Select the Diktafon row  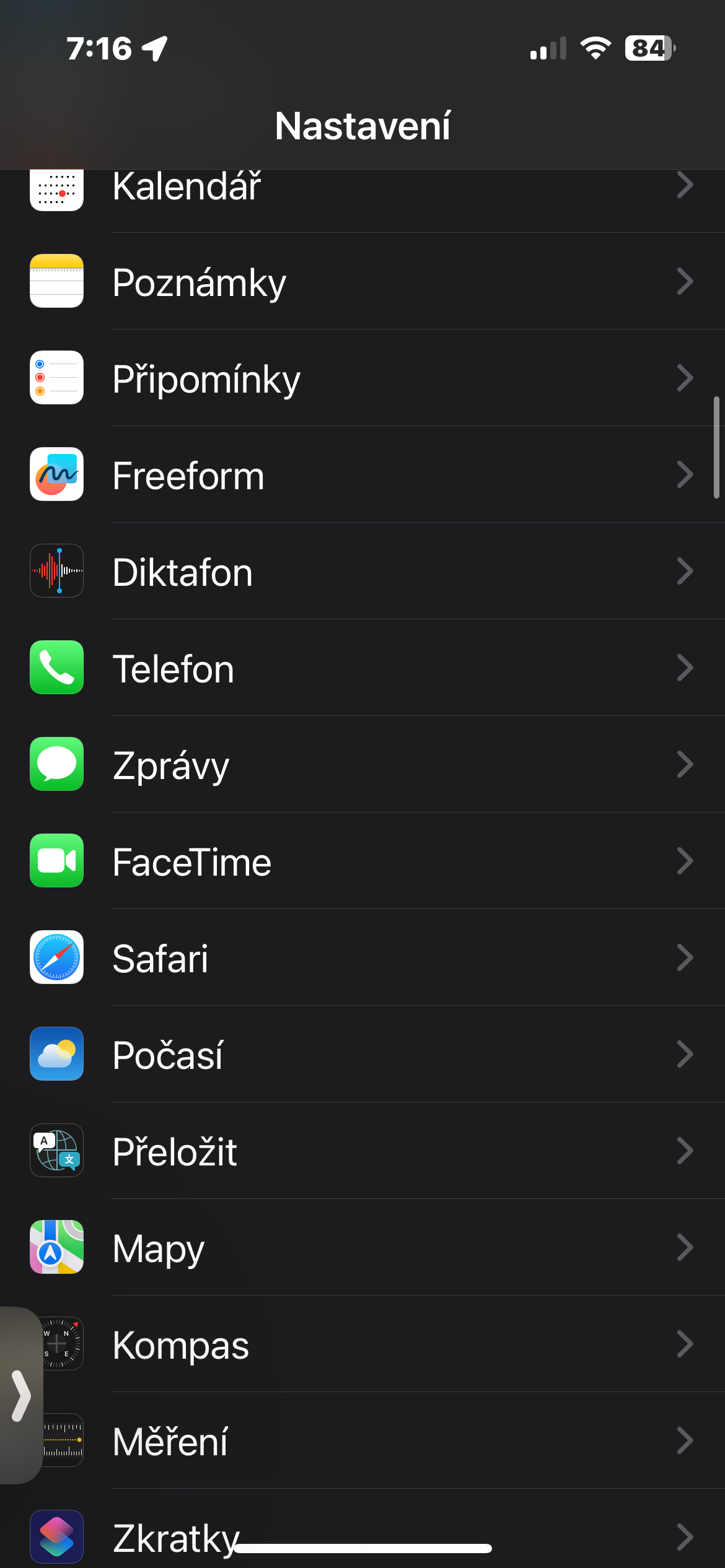coord(372,572)
